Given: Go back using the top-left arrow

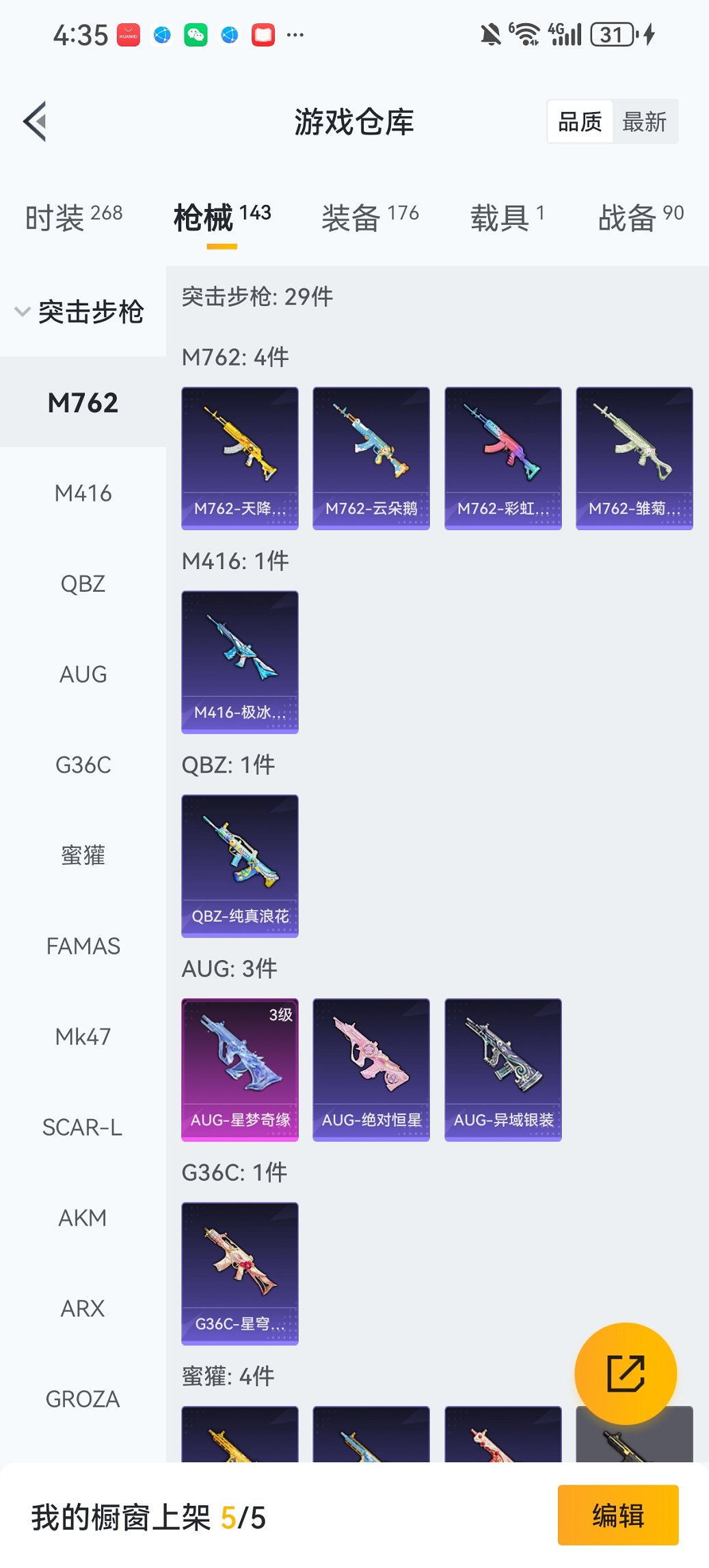Looking at the screenshot, I should coord(36,122).
